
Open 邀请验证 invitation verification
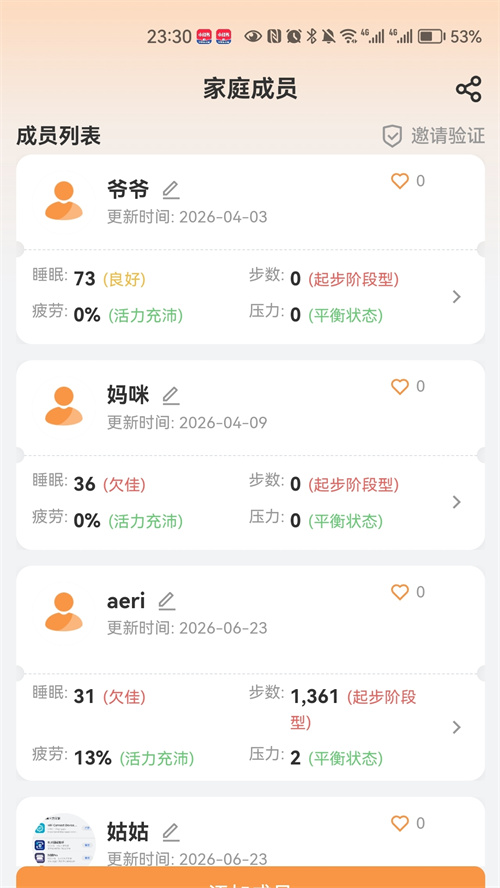434,136
